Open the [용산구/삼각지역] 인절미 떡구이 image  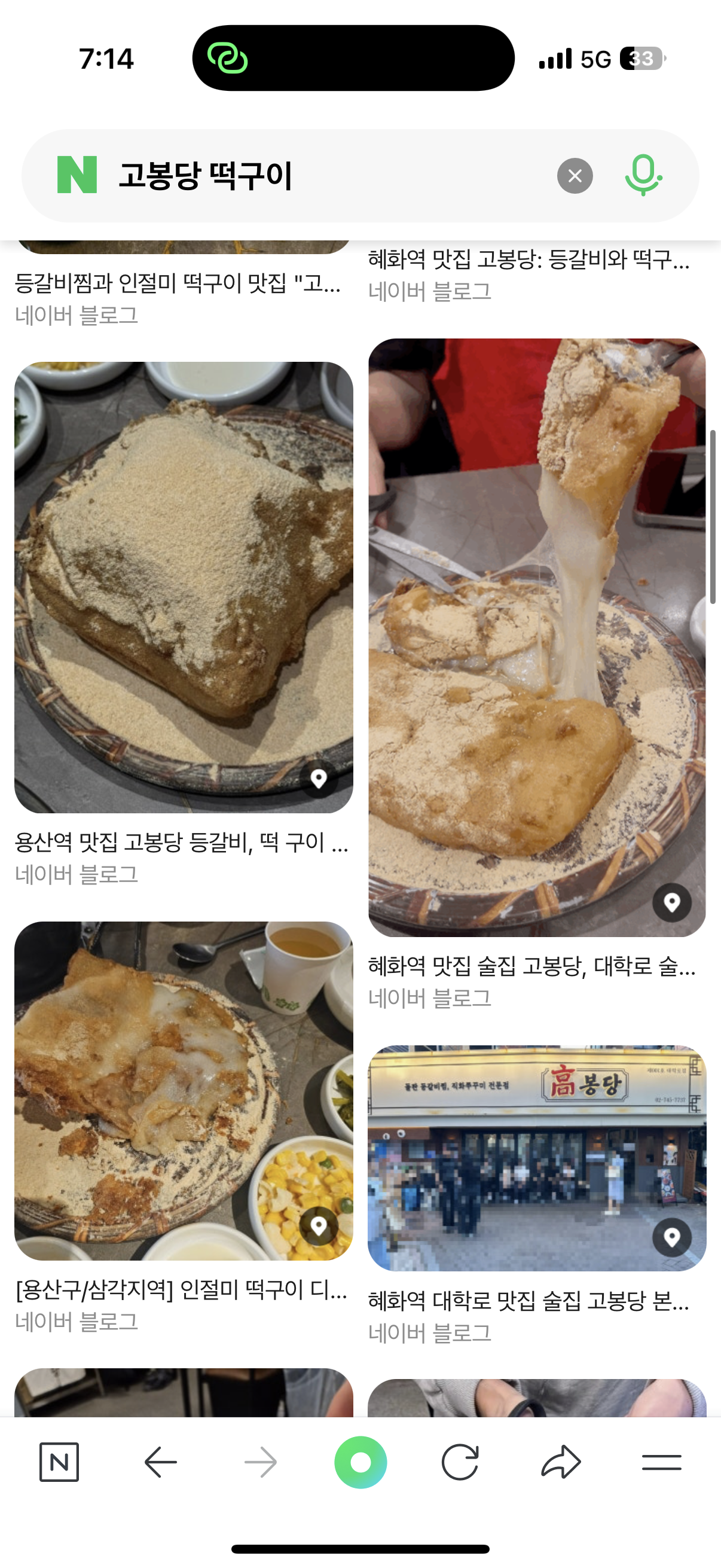184,1091
